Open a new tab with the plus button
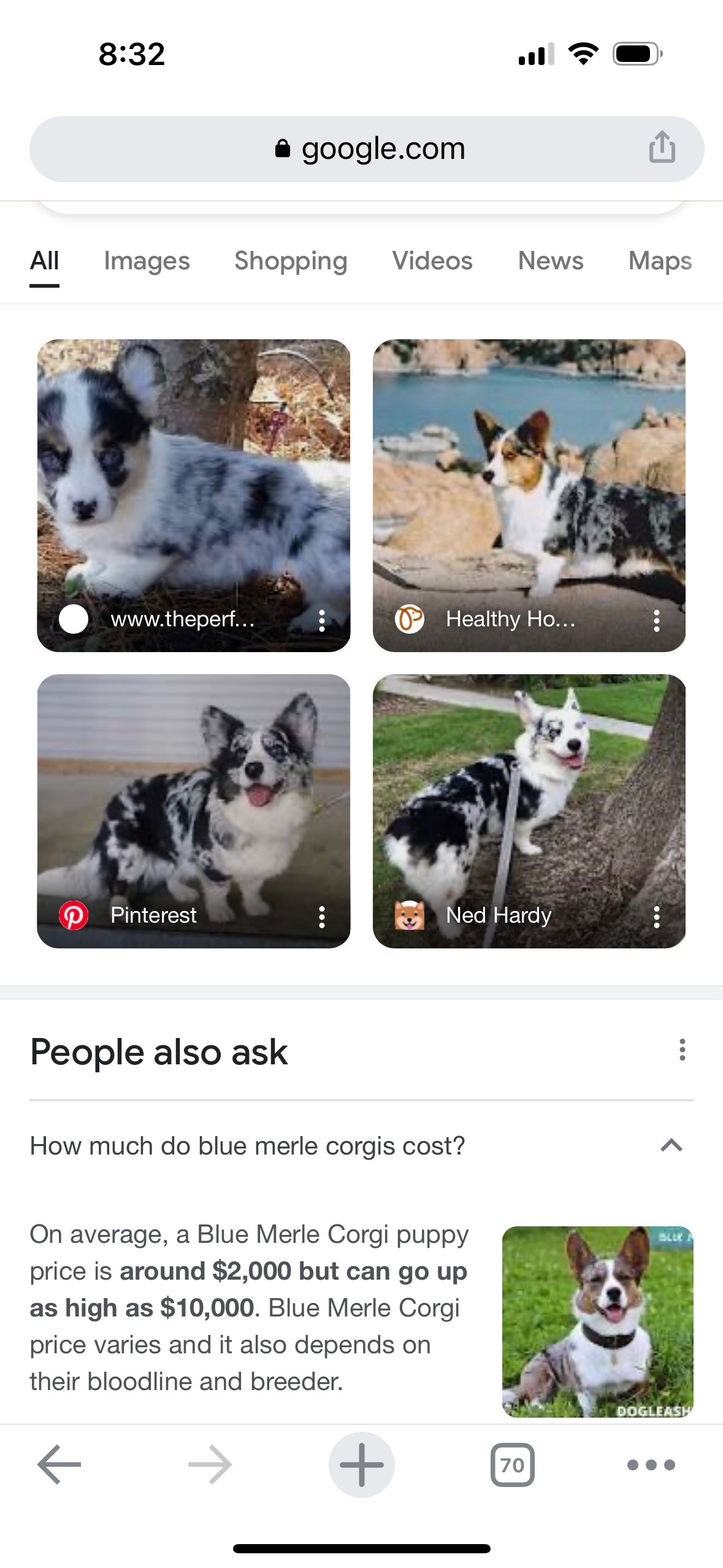 click(361, 1465)
